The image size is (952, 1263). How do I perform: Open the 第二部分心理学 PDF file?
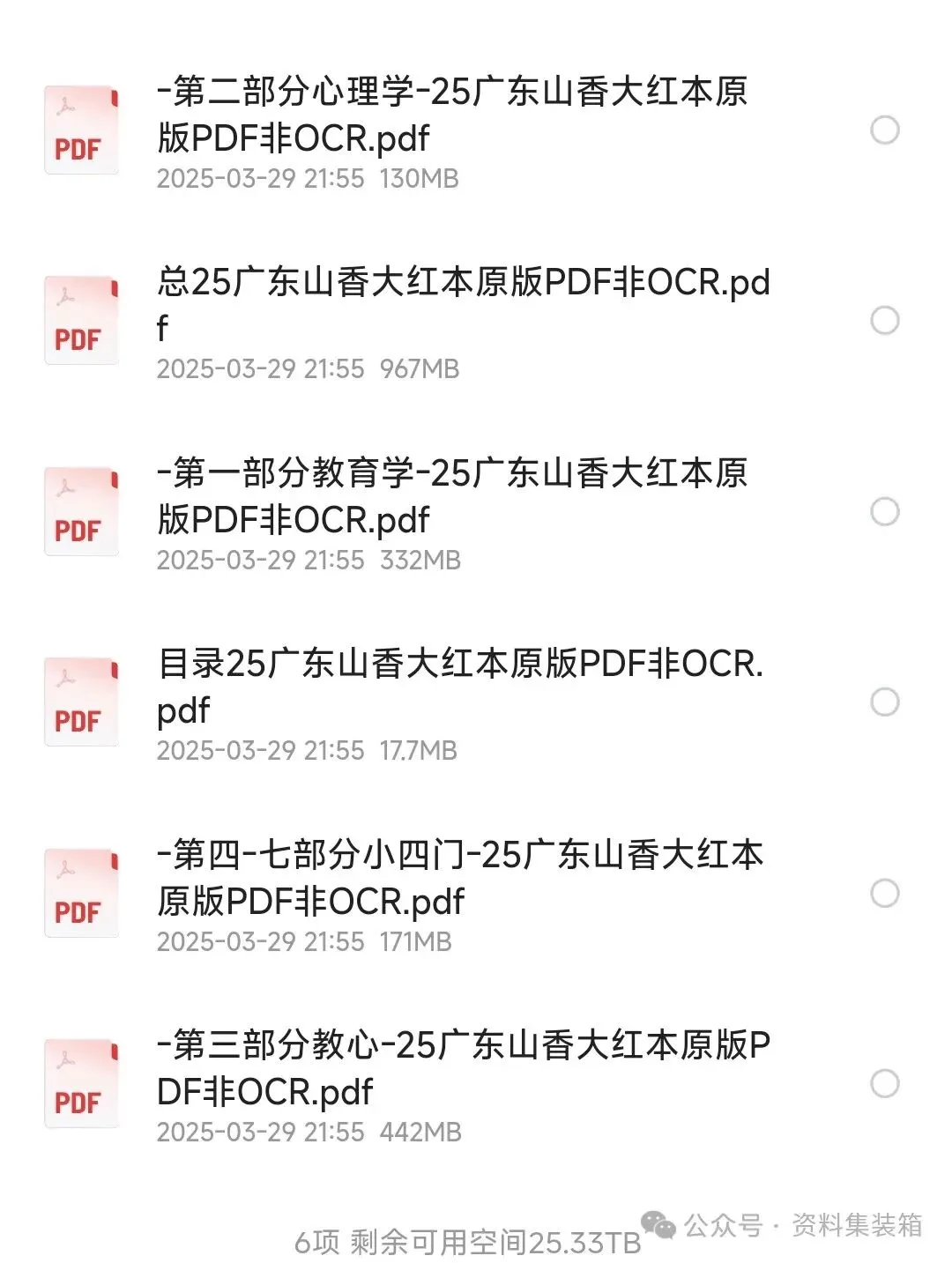tap(451, 115)
